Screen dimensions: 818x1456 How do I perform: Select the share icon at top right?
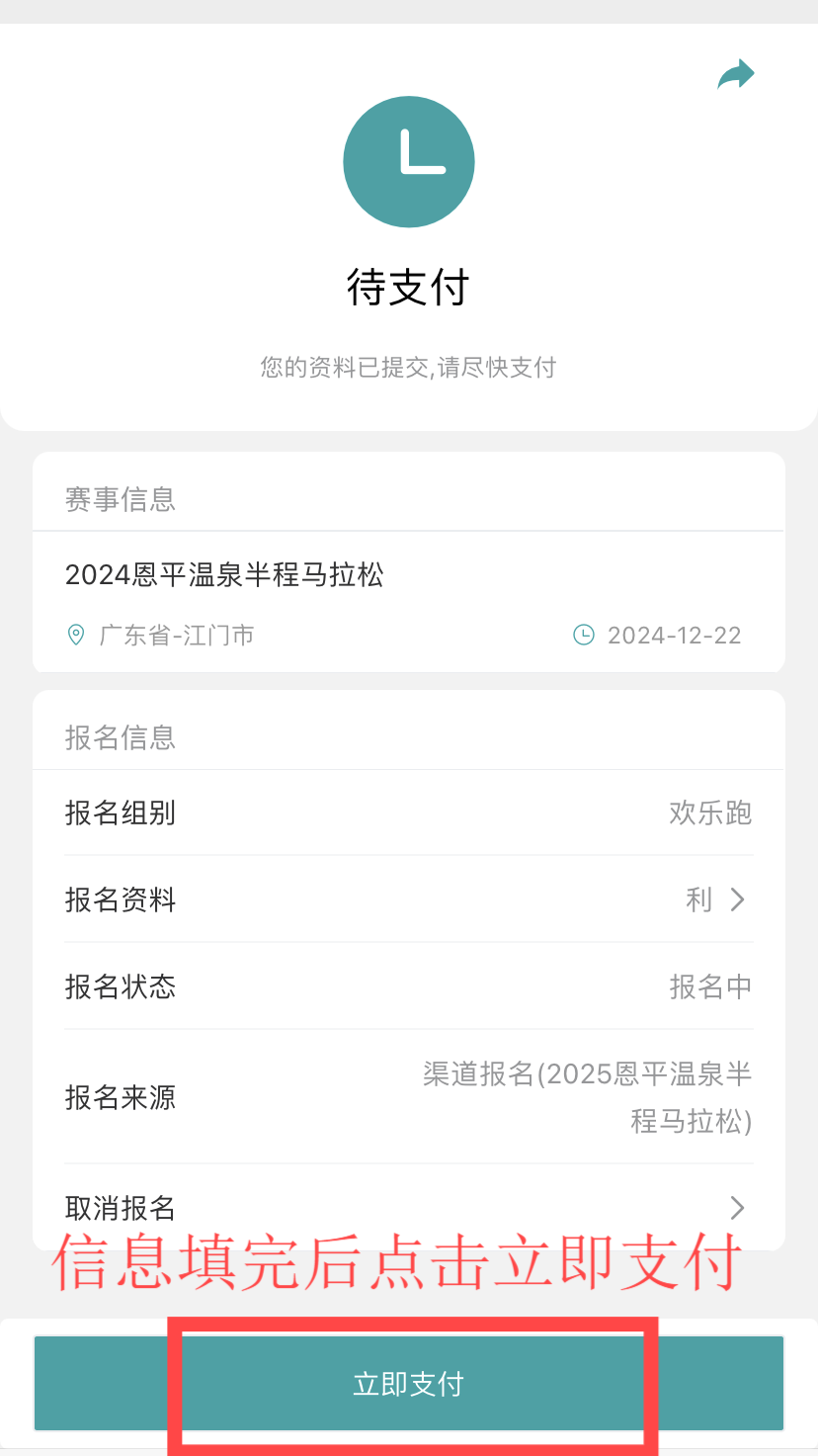coord(735,74)
